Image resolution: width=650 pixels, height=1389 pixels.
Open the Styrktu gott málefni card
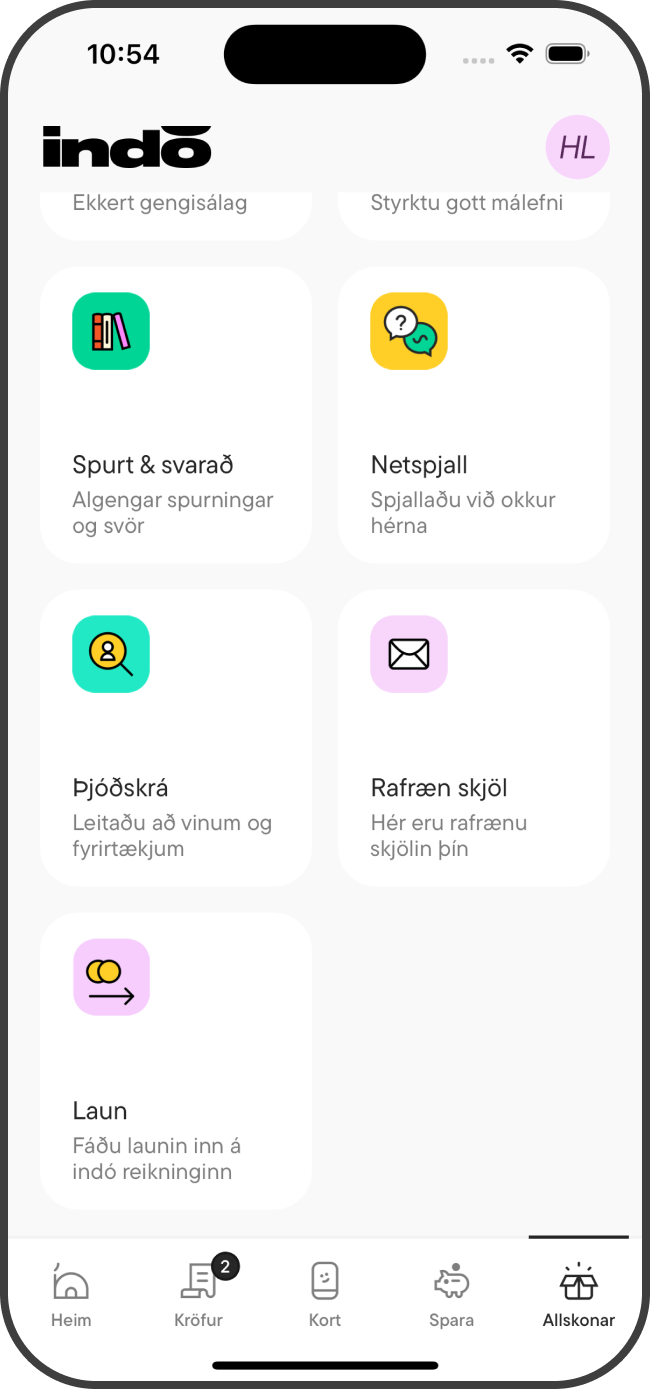point(473,211)
